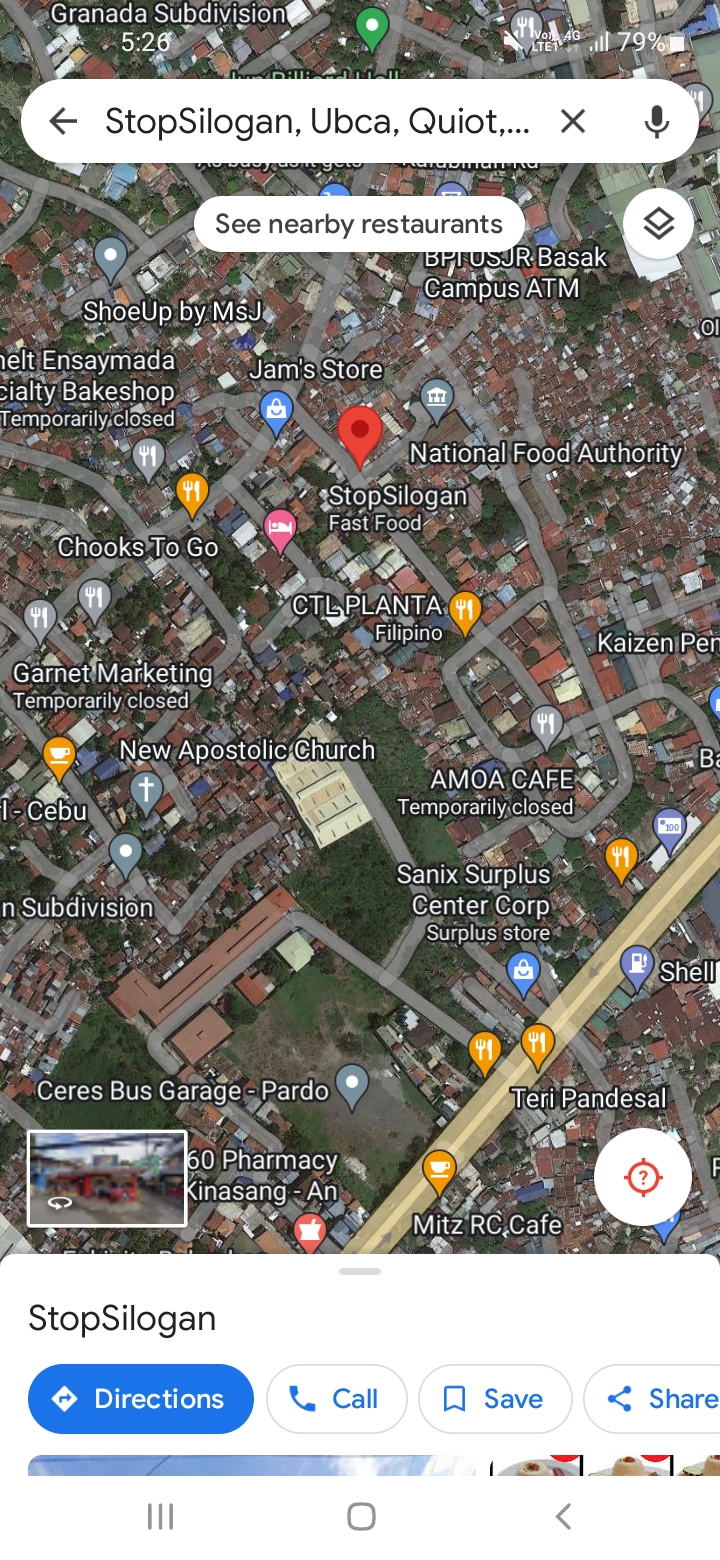Image resolution: width=720 pixels, height=1560 pixels.
Task: Go back from the search bar
Action: coord(63,122)
